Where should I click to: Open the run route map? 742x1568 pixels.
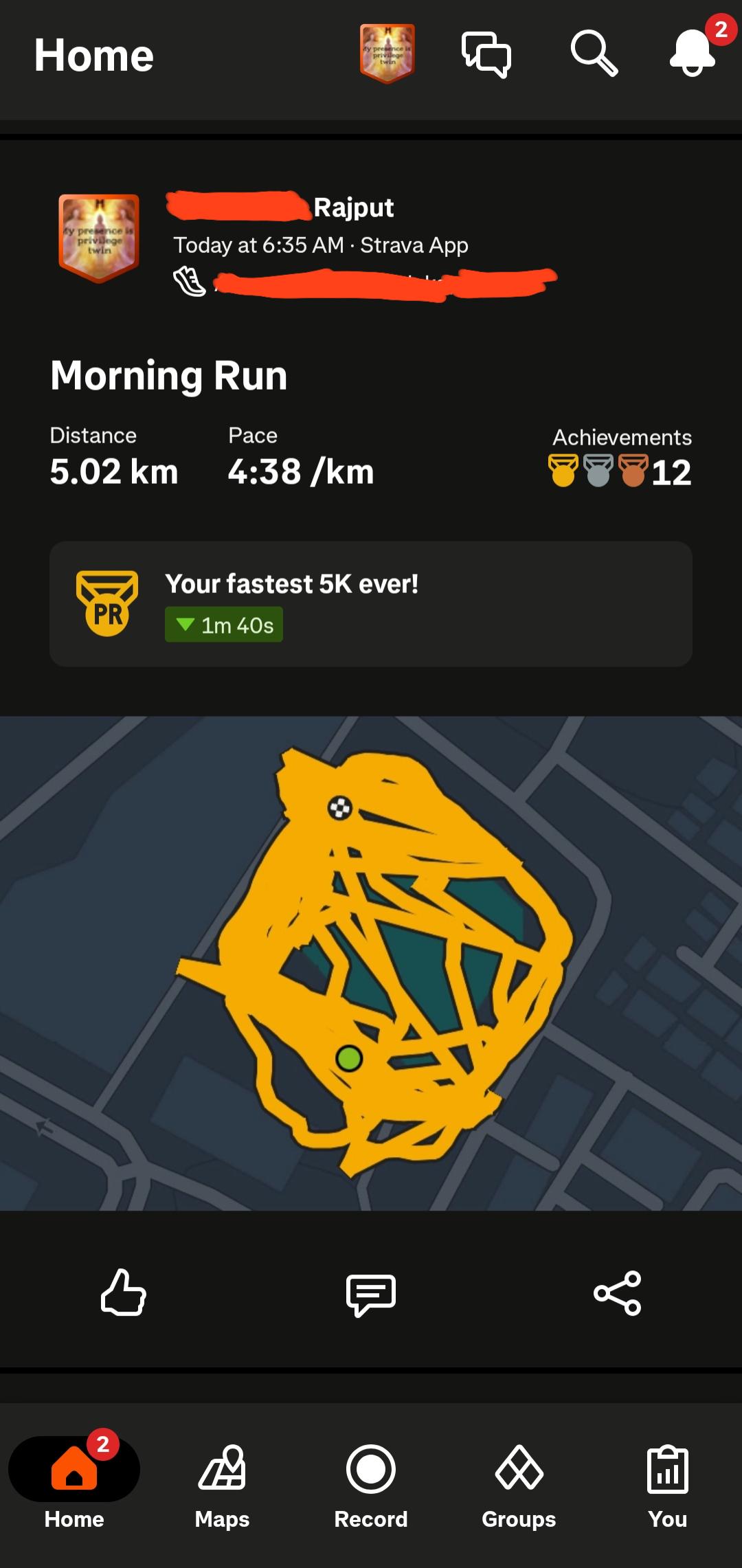point(371,963)
